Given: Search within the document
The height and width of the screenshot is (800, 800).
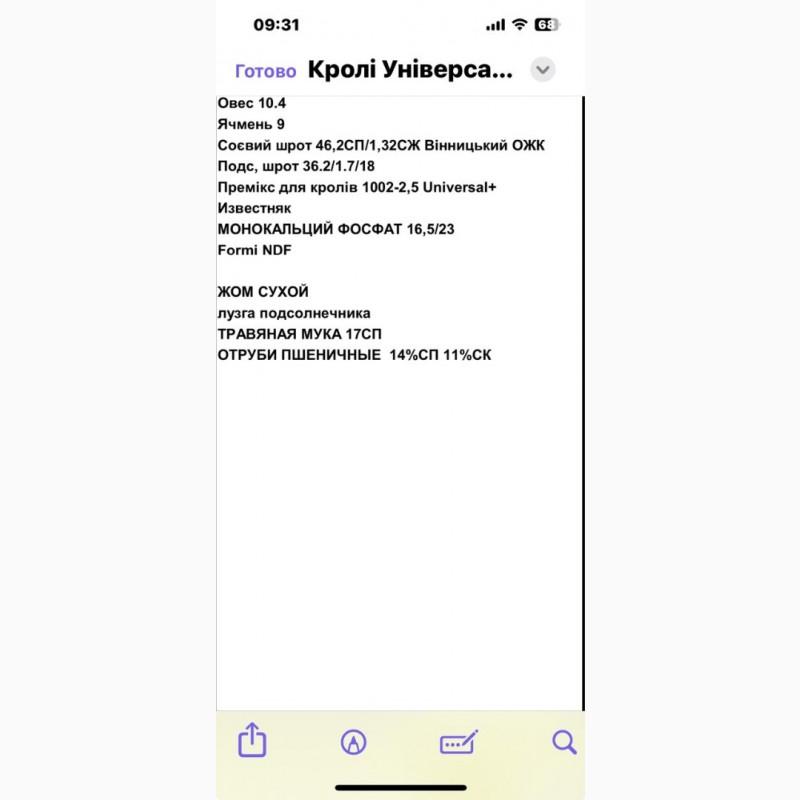Looking at the screenshot, I should pyautogui.click(x=564, y=741).
